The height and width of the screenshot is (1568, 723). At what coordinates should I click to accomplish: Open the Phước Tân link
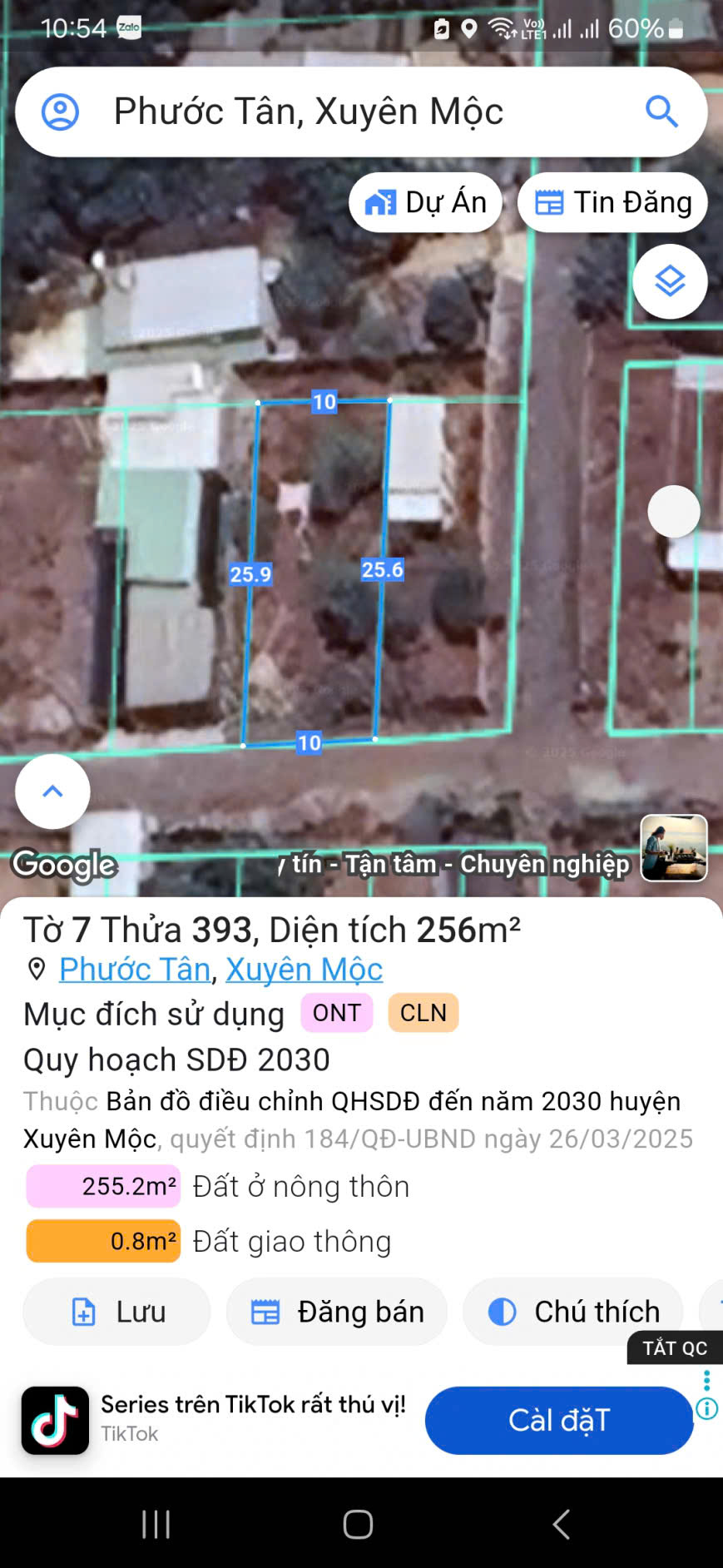pyautogui.click(x=135, y=970)
